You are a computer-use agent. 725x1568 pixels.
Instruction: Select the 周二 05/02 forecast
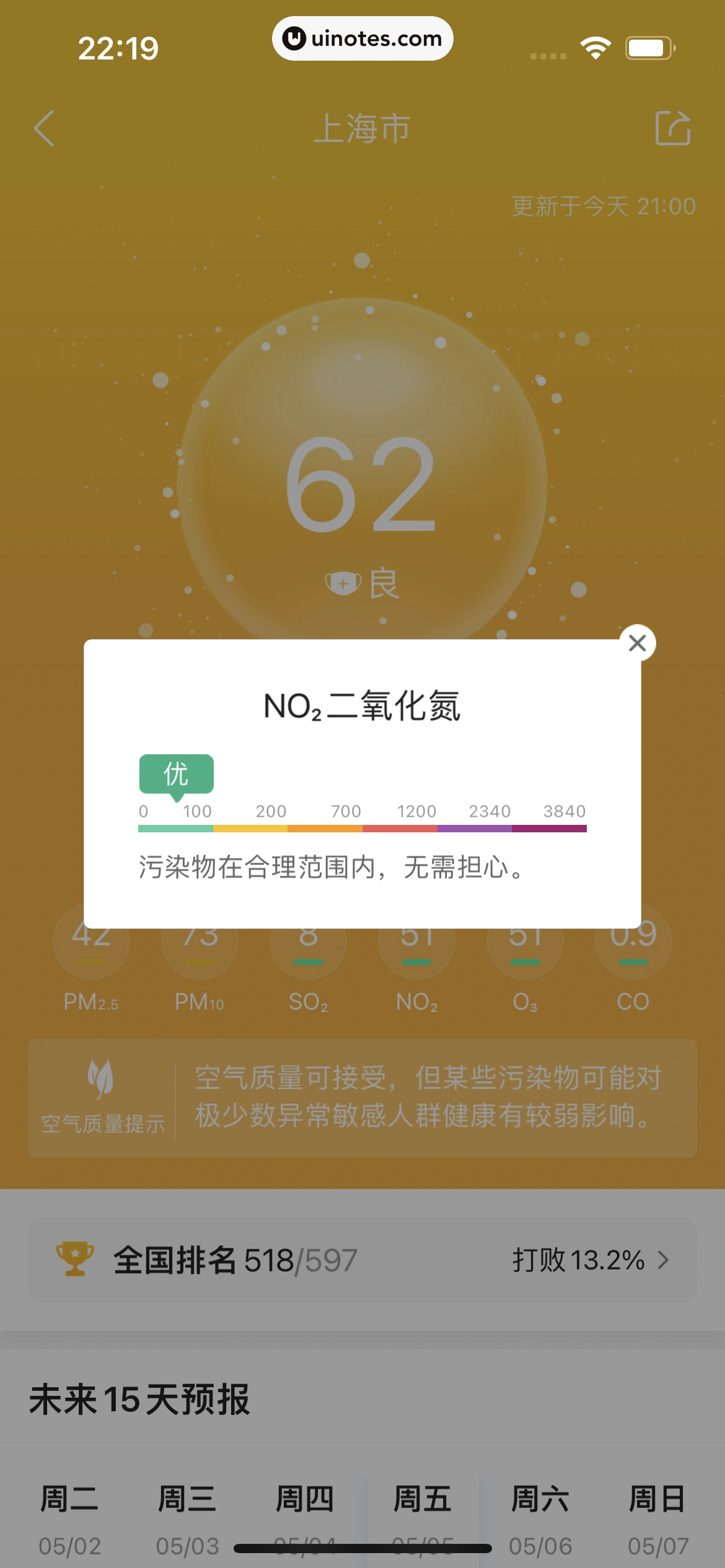69,1517
